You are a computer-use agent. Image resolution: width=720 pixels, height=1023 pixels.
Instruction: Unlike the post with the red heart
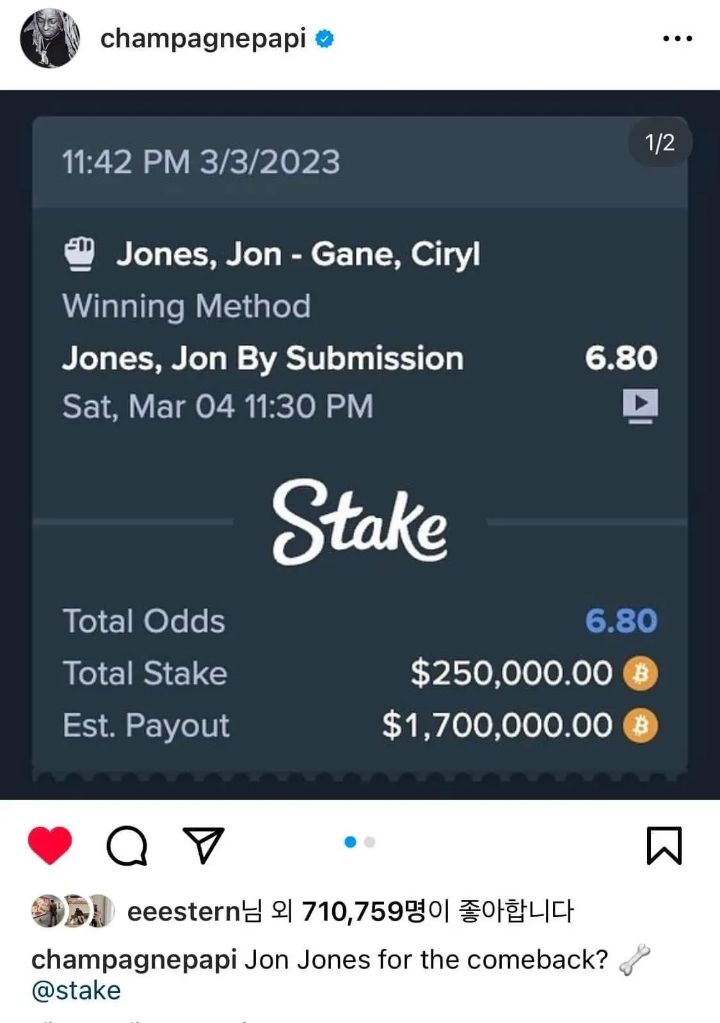click(x=50, y=845)
